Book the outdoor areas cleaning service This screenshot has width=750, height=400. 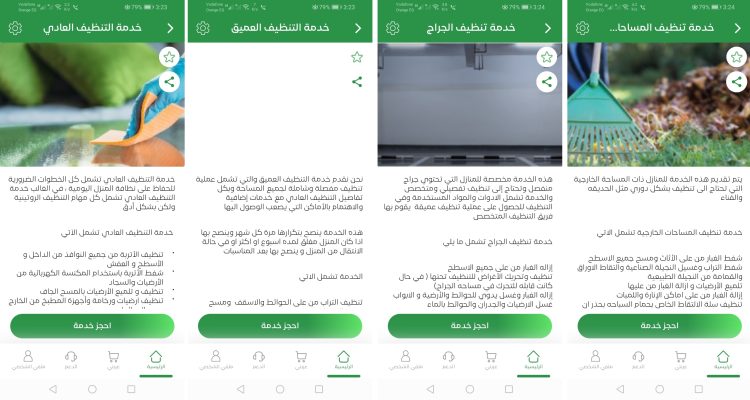point(657,325)
